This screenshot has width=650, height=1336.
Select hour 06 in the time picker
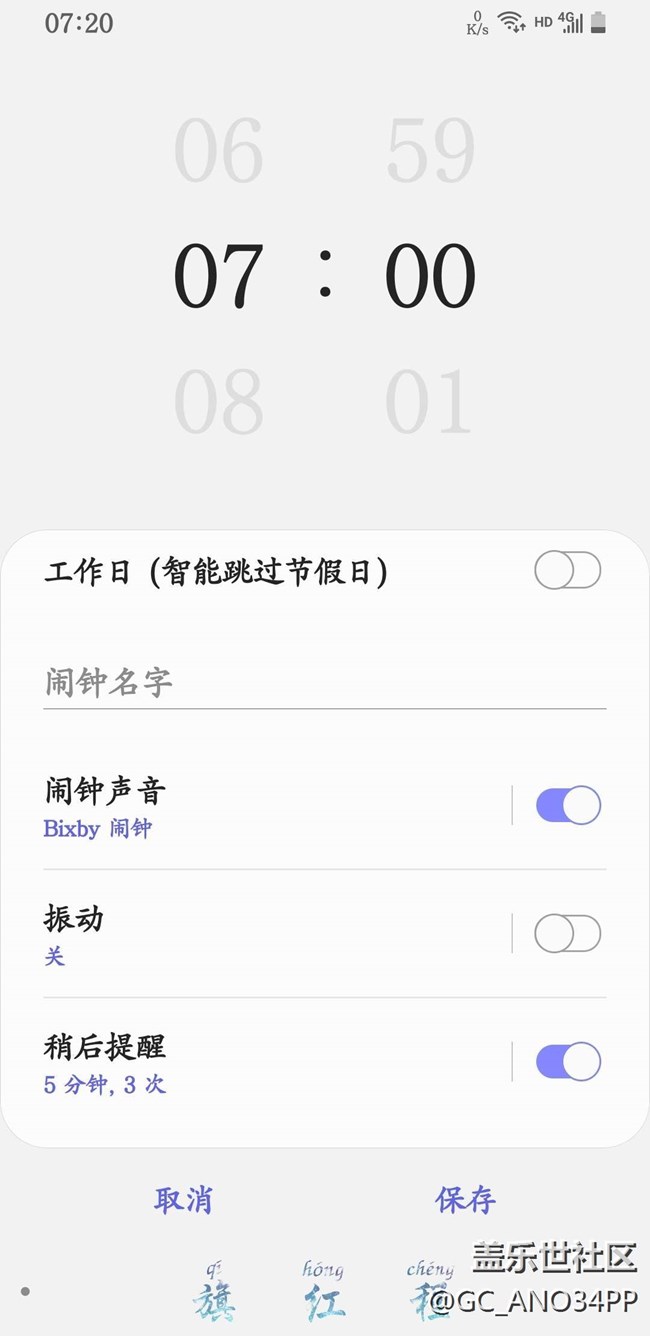[x=219, y=151]
